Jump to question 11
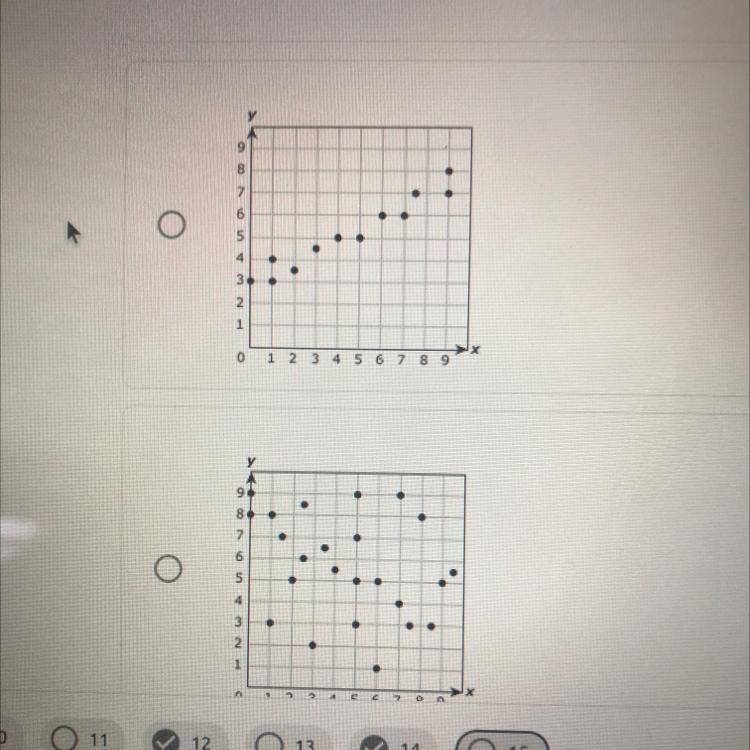The height and width of the screenshot is (750, 750). [x=67, y=740]
